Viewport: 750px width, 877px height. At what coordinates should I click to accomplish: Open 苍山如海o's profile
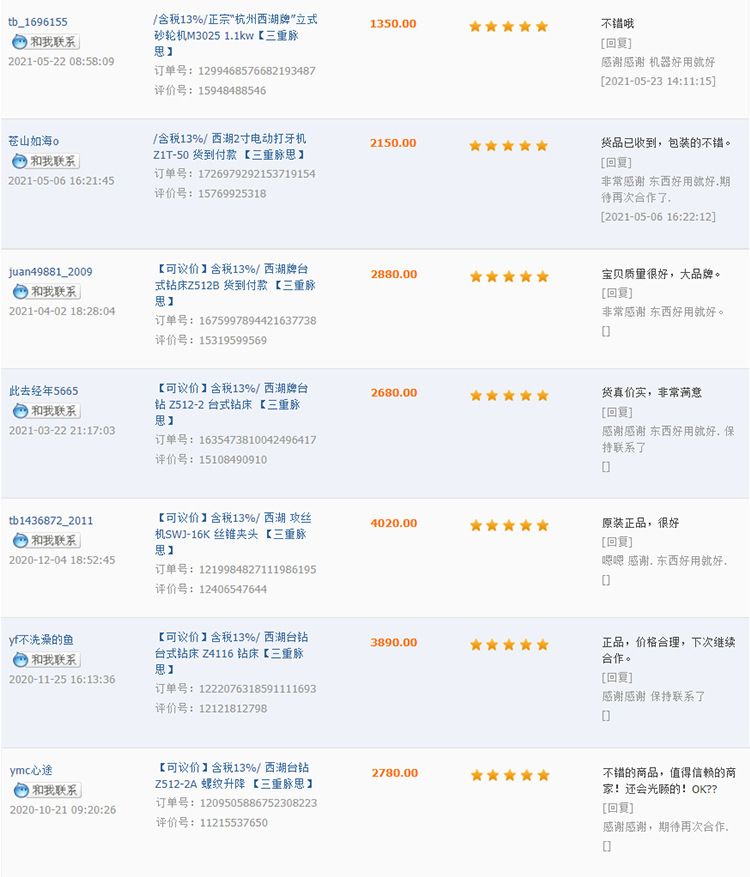(34, 141)
